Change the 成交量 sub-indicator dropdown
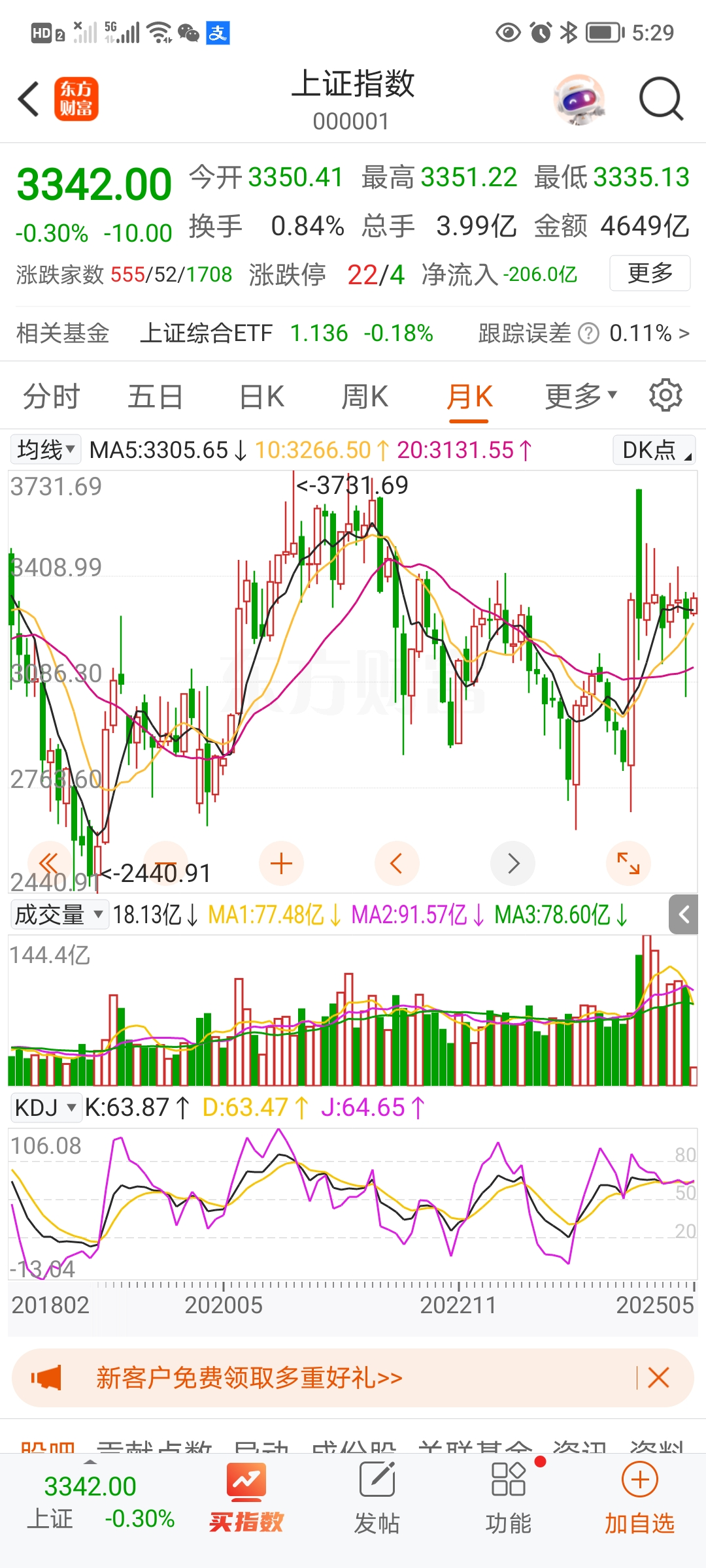706x1568 pixels. pyautogui.click(x=58, y=915)
